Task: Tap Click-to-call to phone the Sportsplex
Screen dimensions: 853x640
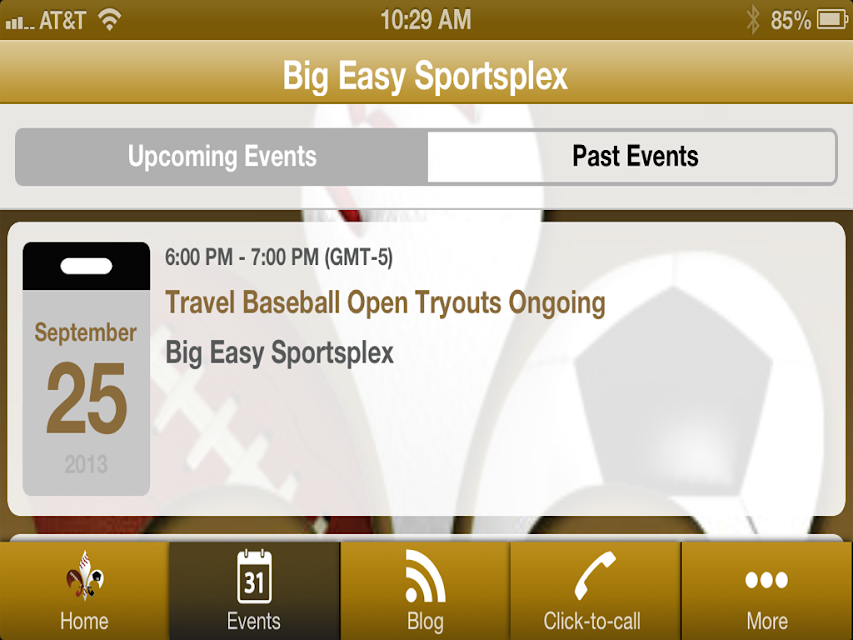Action: (593, 592)
